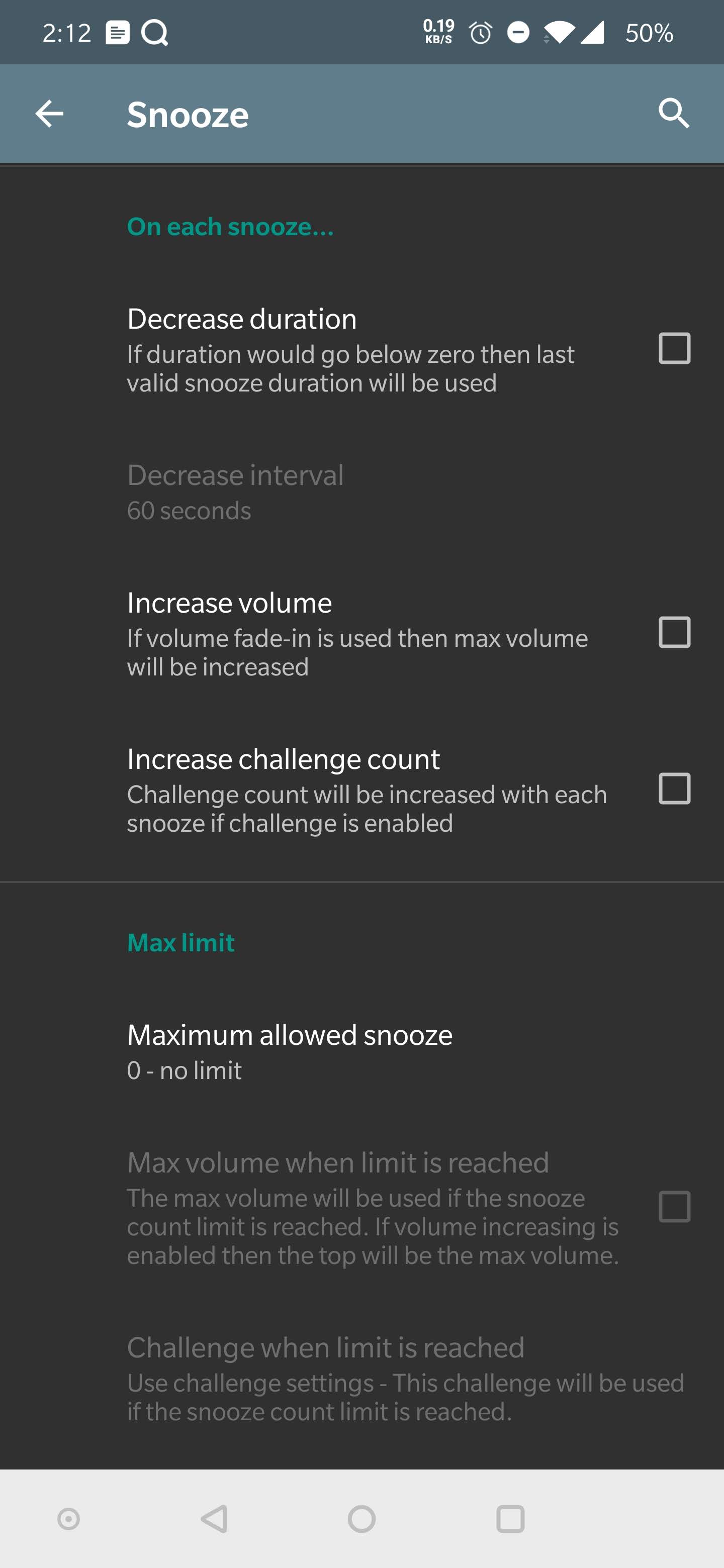724x1568 pixels.
Task: Tap the system home button
Action: coord(361,1519)
